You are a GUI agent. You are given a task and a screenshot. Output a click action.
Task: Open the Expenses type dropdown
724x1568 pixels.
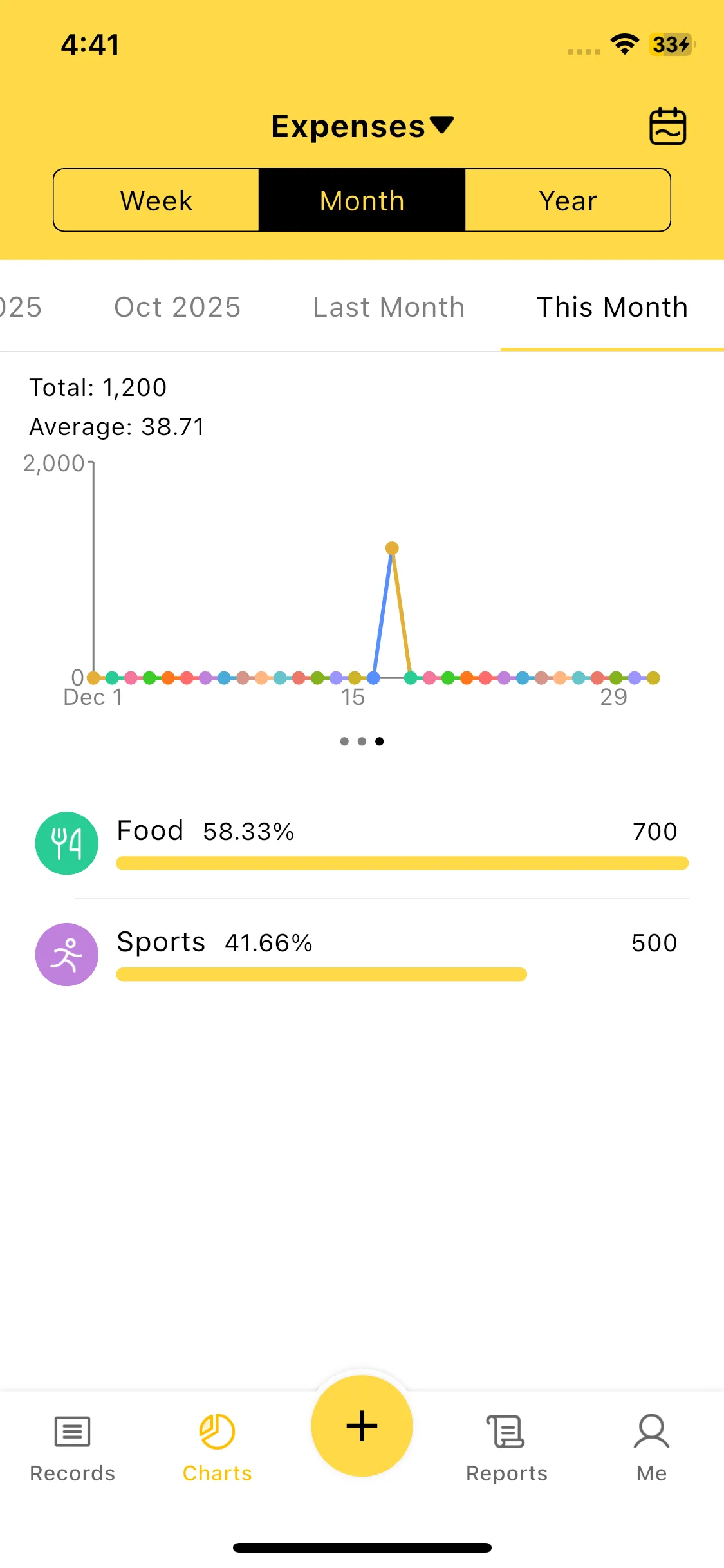362,126
